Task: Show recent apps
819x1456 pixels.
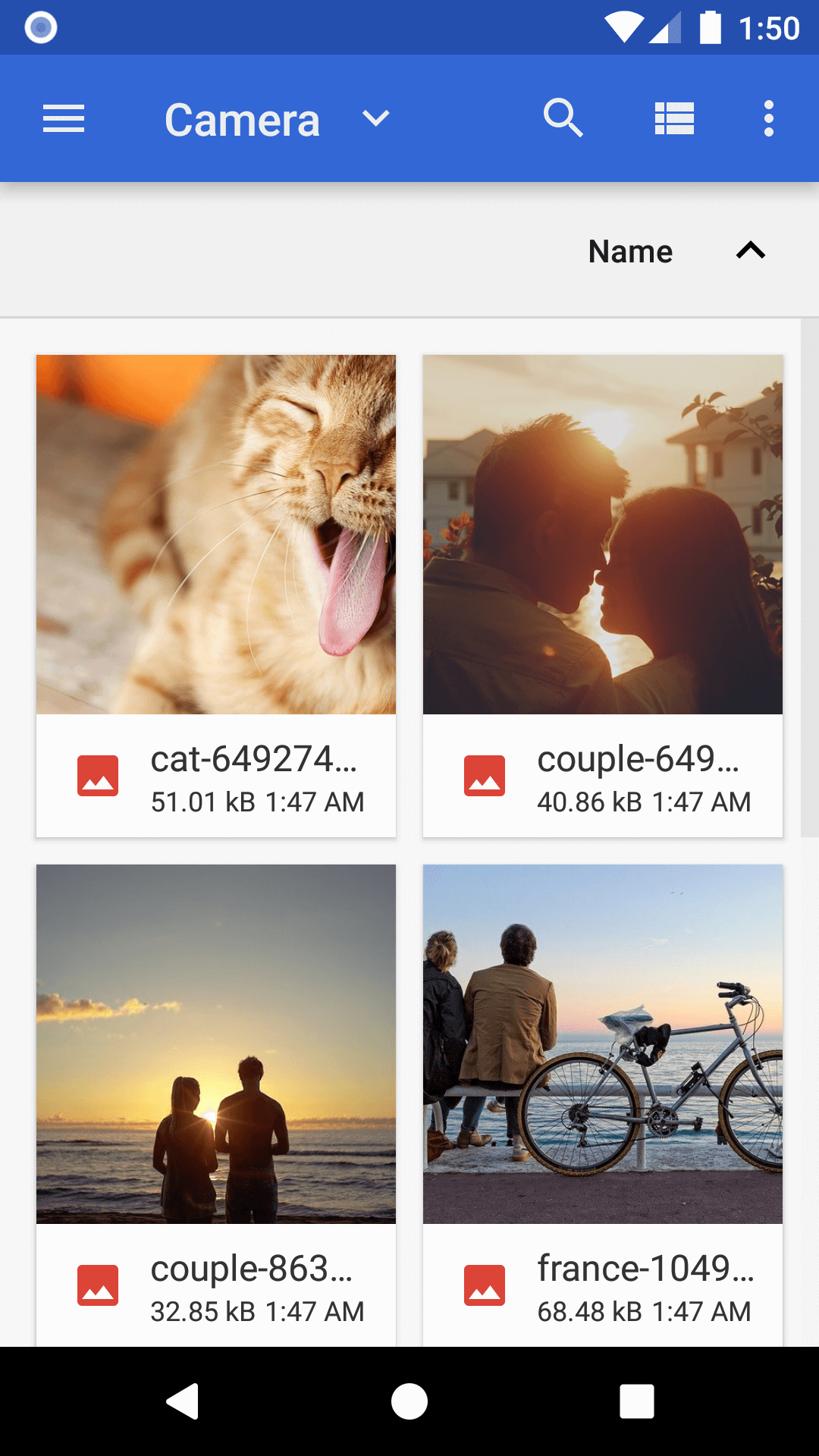Action: tap(636, 1401)
